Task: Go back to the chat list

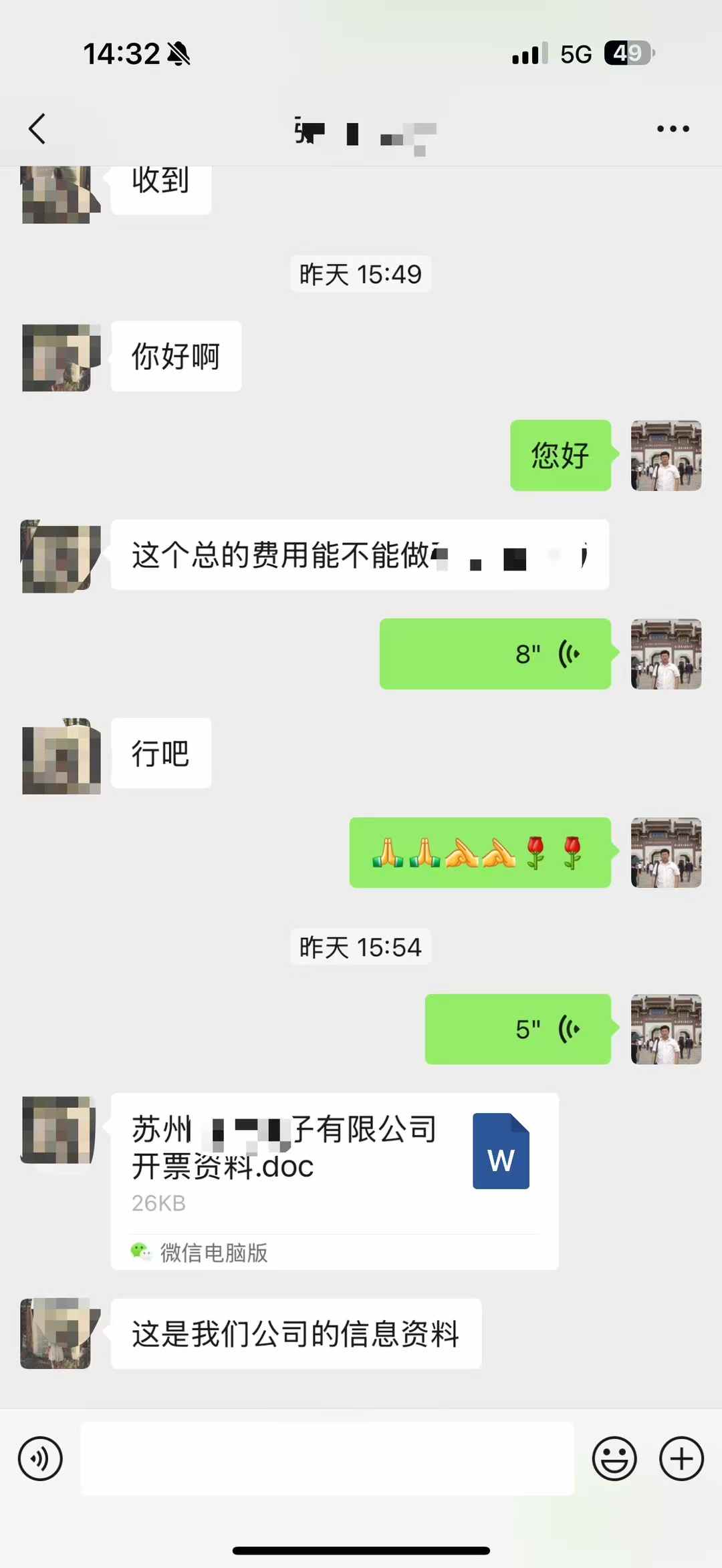Action: click(37, 129)
